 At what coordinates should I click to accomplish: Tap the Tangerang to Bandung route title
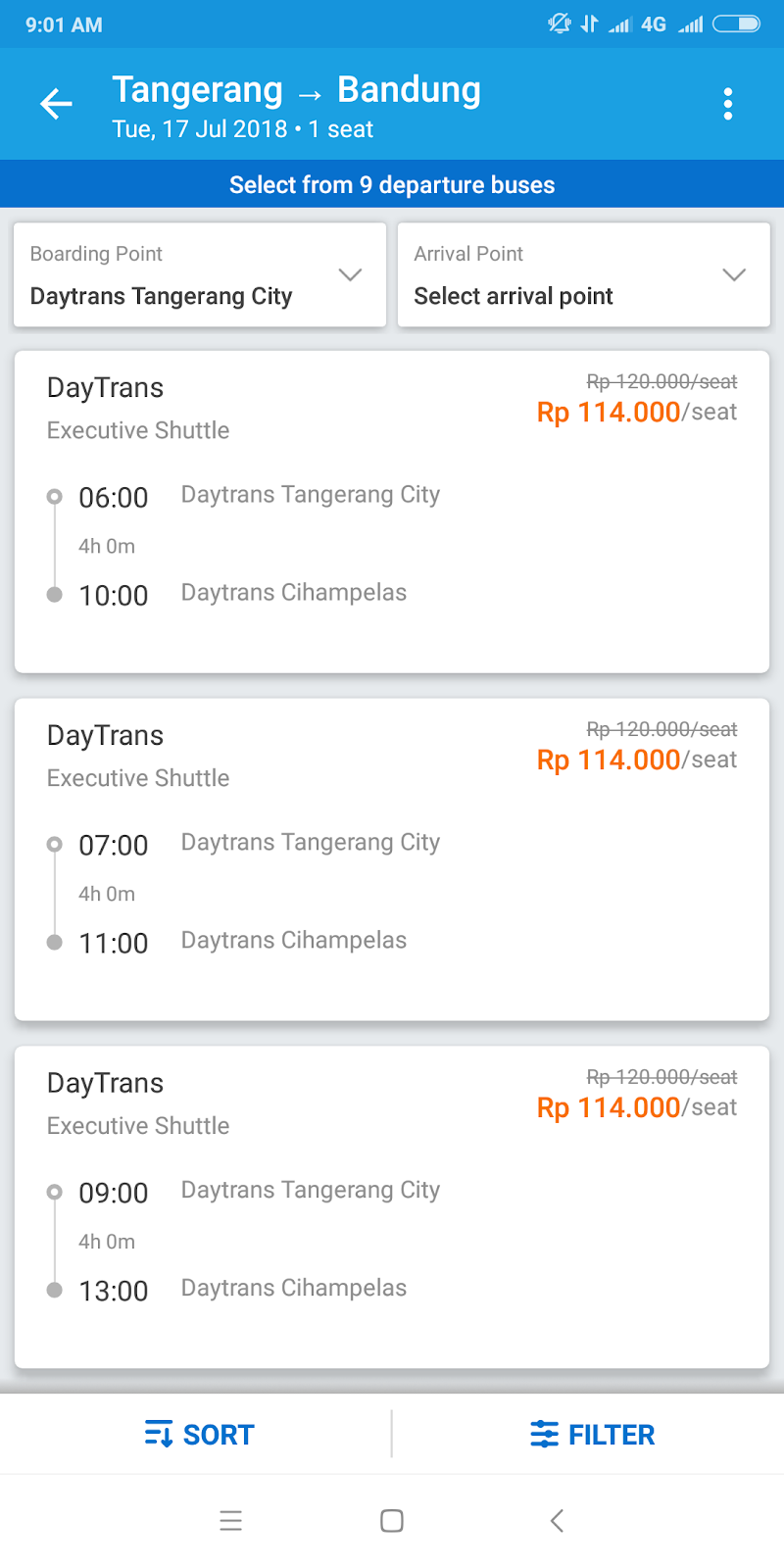(x=296, y=89)
